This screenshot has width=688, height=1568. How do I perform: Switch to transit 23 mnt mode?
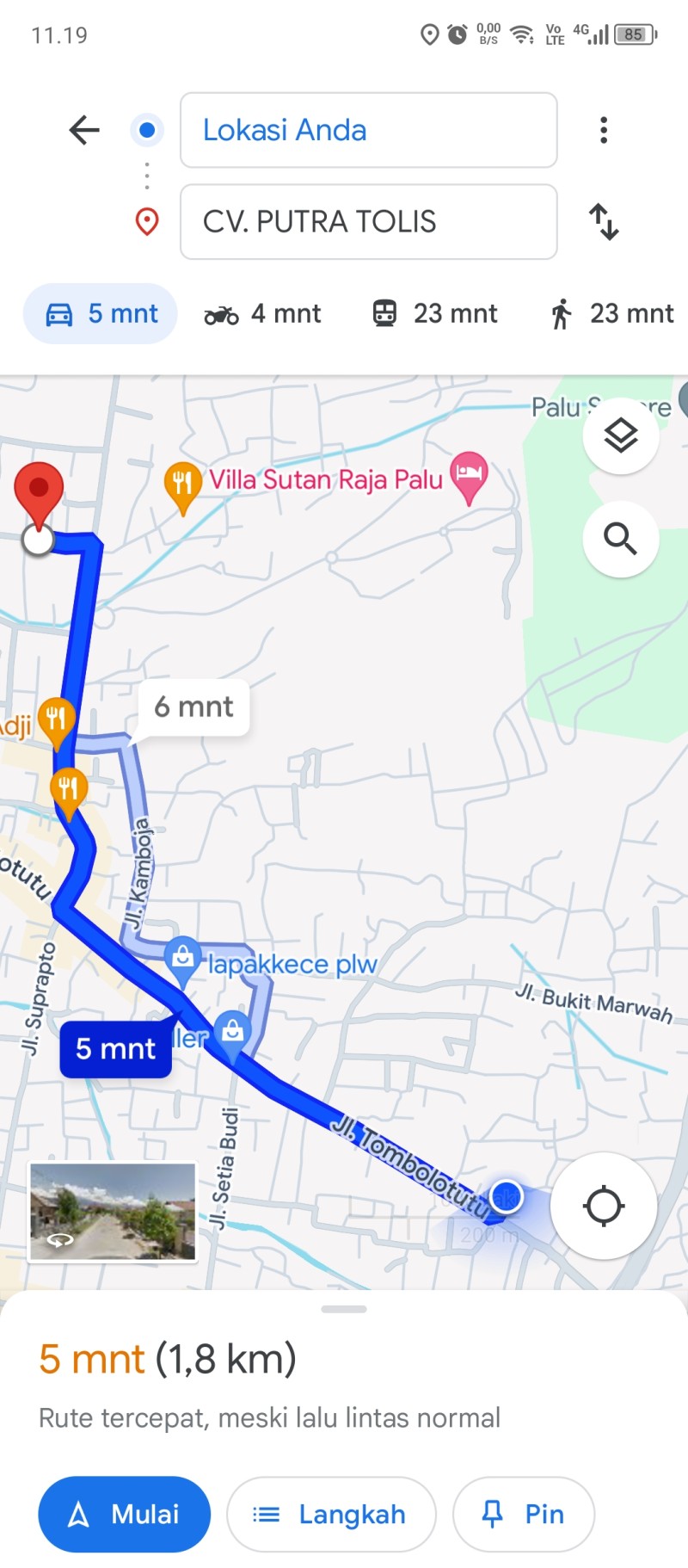coord(434,313)
